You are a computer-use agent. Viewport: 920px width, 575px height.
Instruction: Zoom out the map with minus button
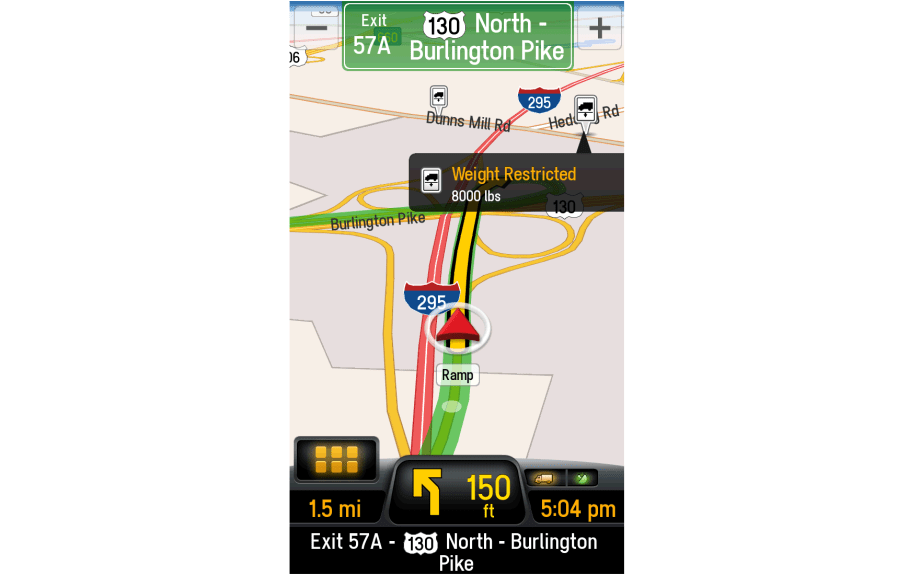(x=316, y=27)
